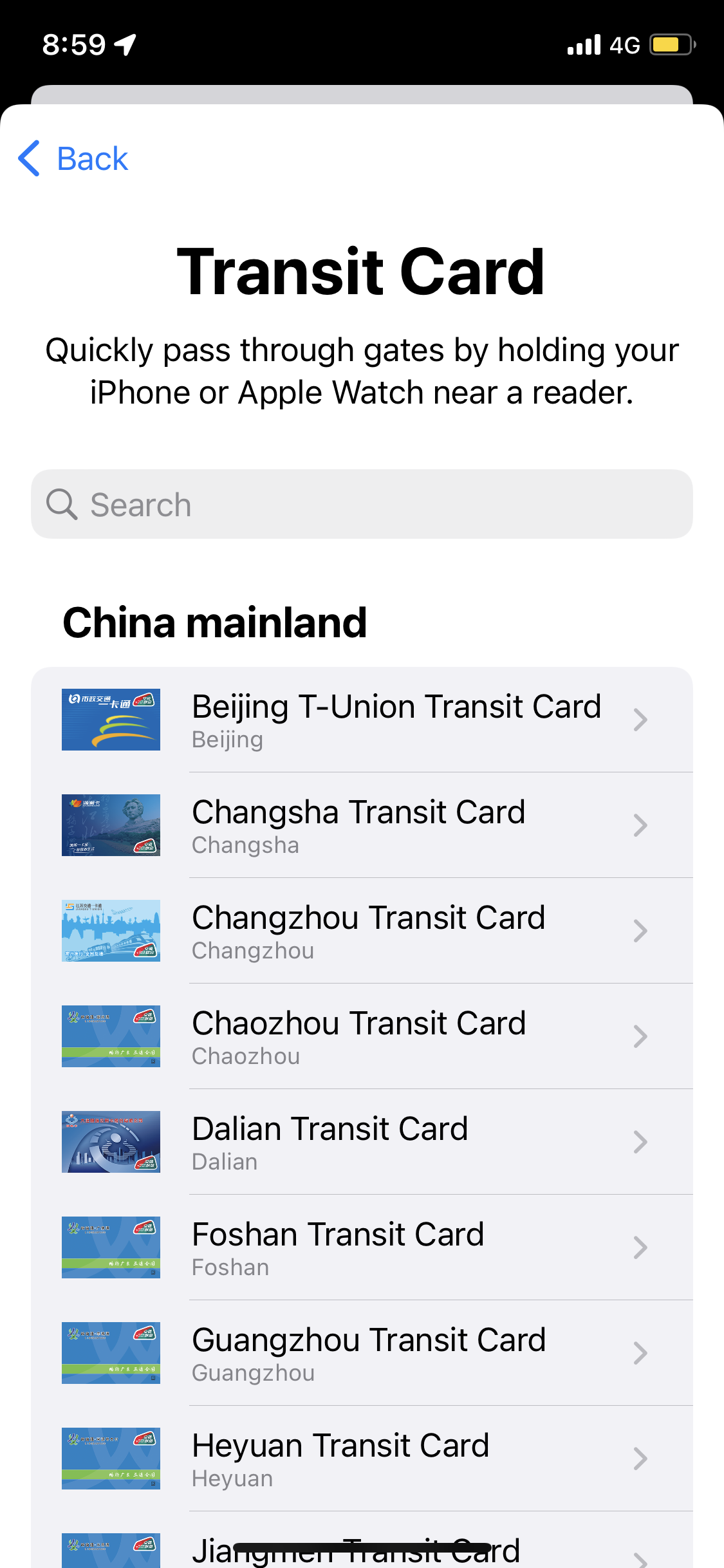Select Beijing T-Union Transit Card
This screenshot has width=724, height=1568.
(x=362, y=720)
